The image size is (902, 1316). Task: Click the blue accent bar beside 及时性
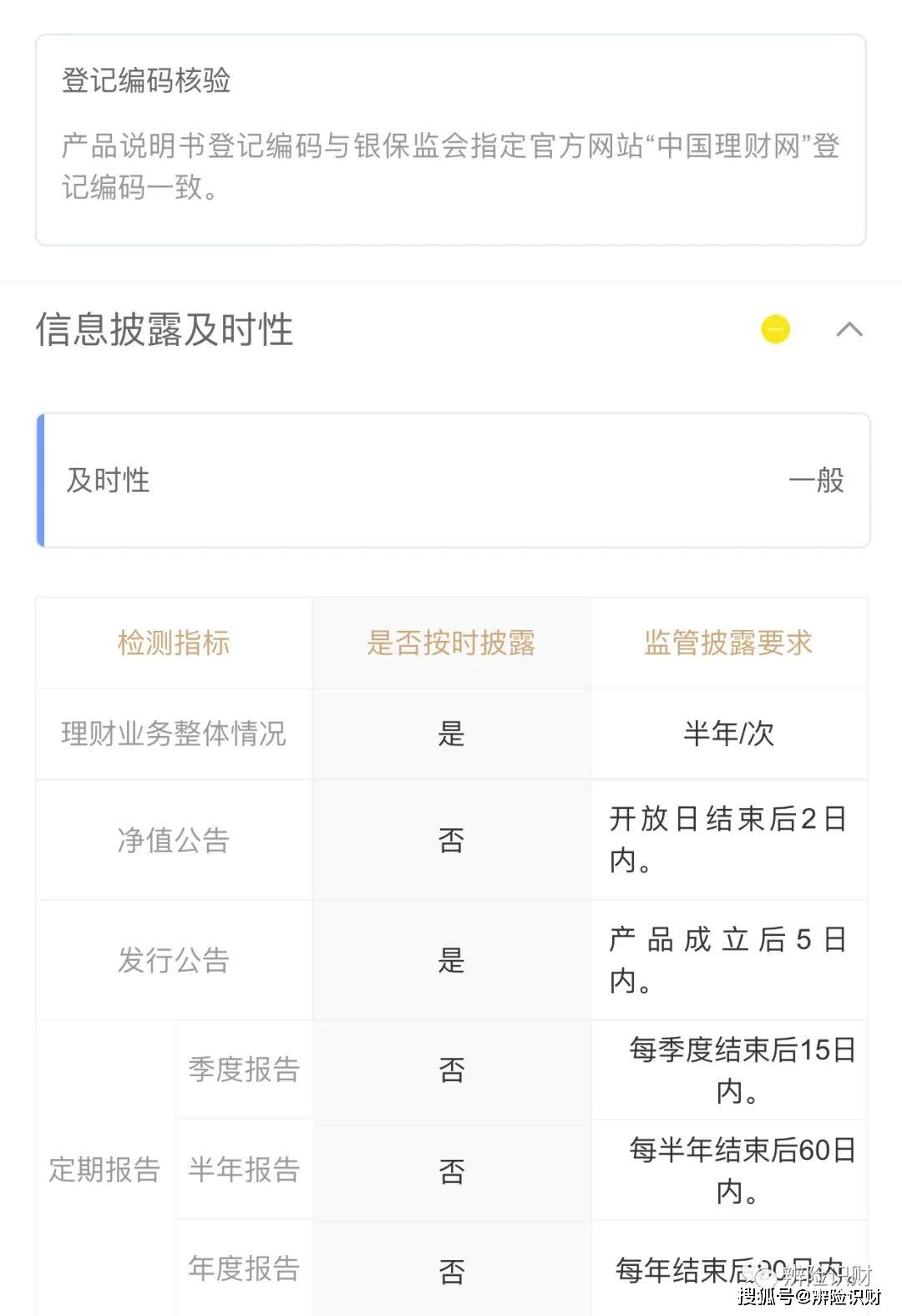click(x=38, y=479)
